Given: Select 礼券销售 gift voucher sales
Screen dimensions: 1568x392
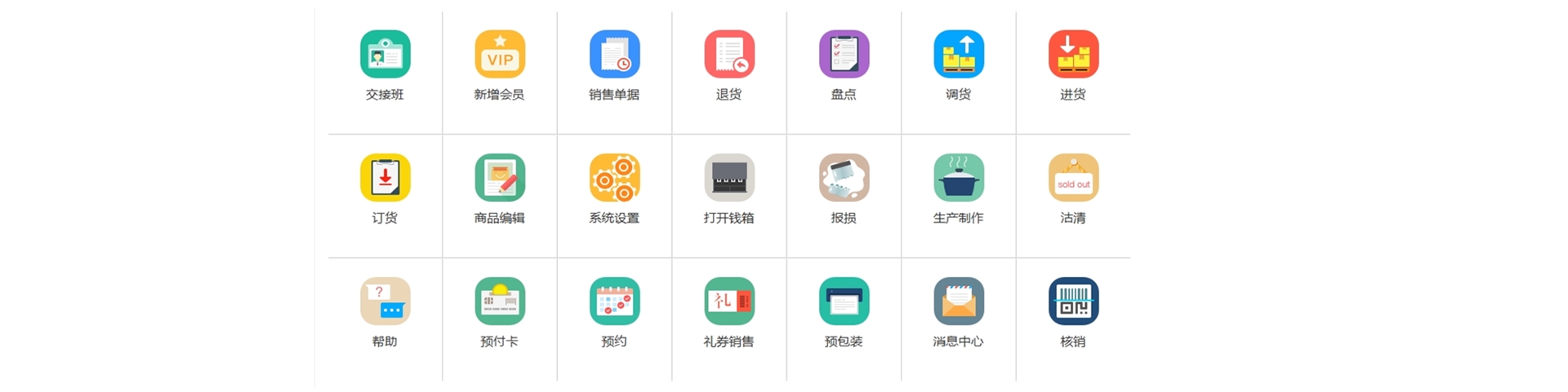Looking at the screenshot, I should tap(729, 301).
